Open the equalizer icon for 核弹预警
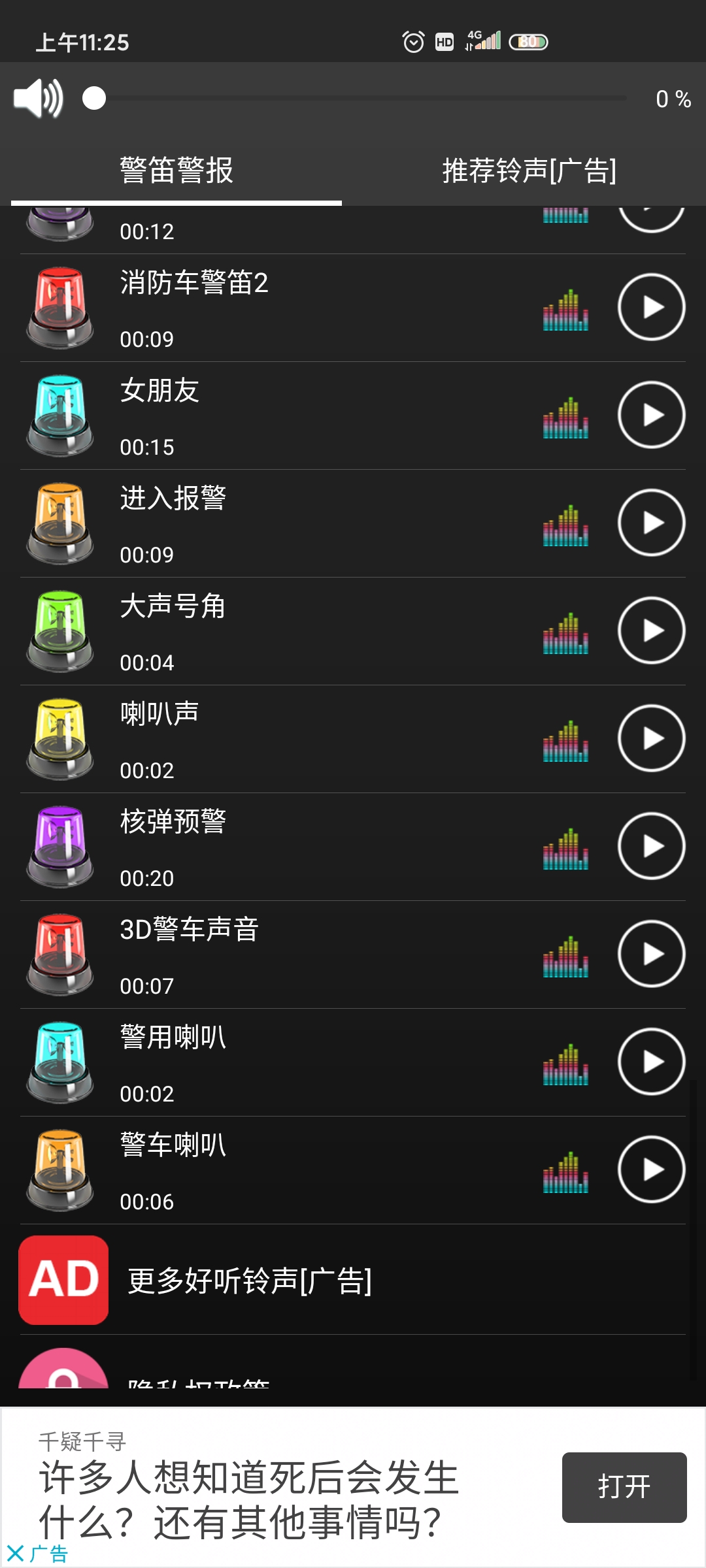The width and height of the screenshot is (706, 1568). tap(565, 849)
